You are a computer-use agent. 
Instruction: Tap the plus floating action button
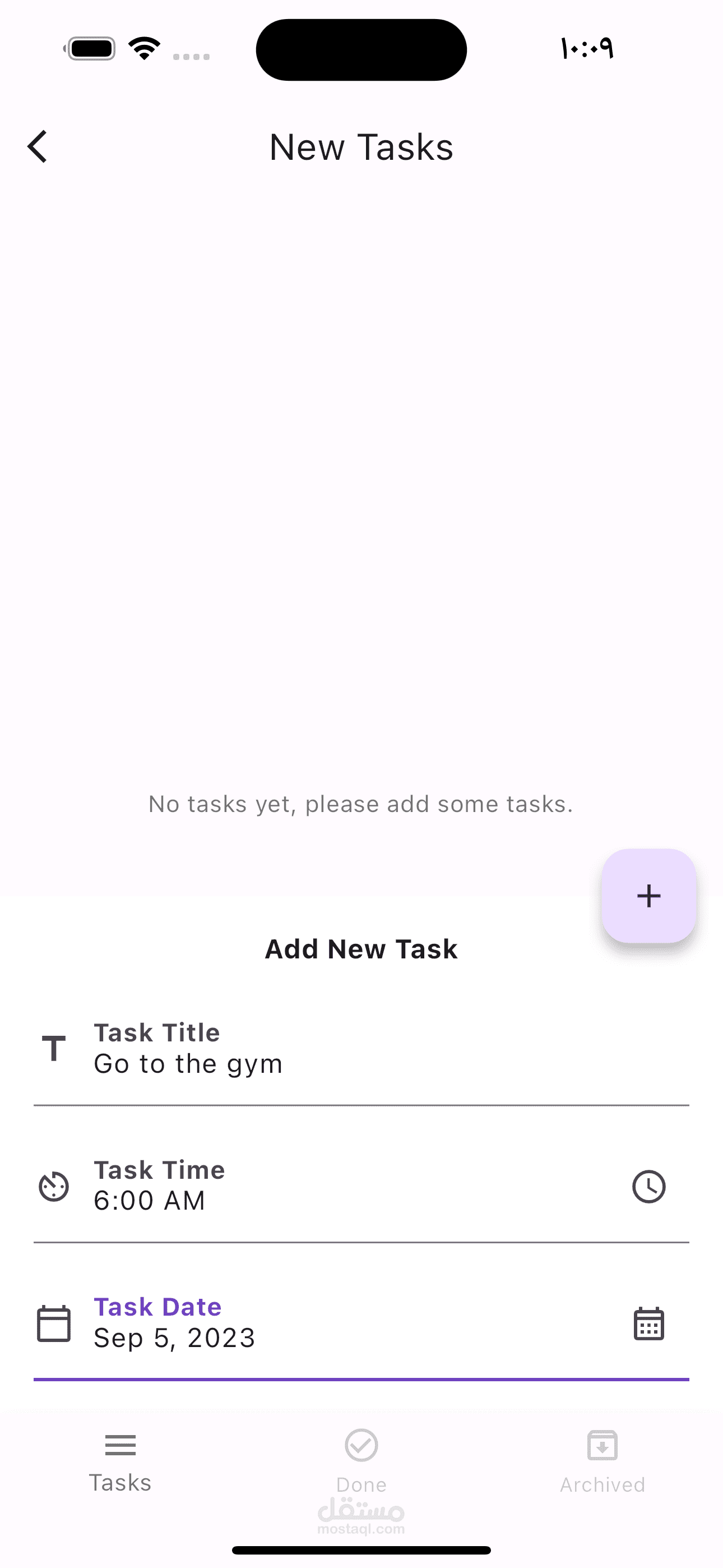tap(648, 896)
